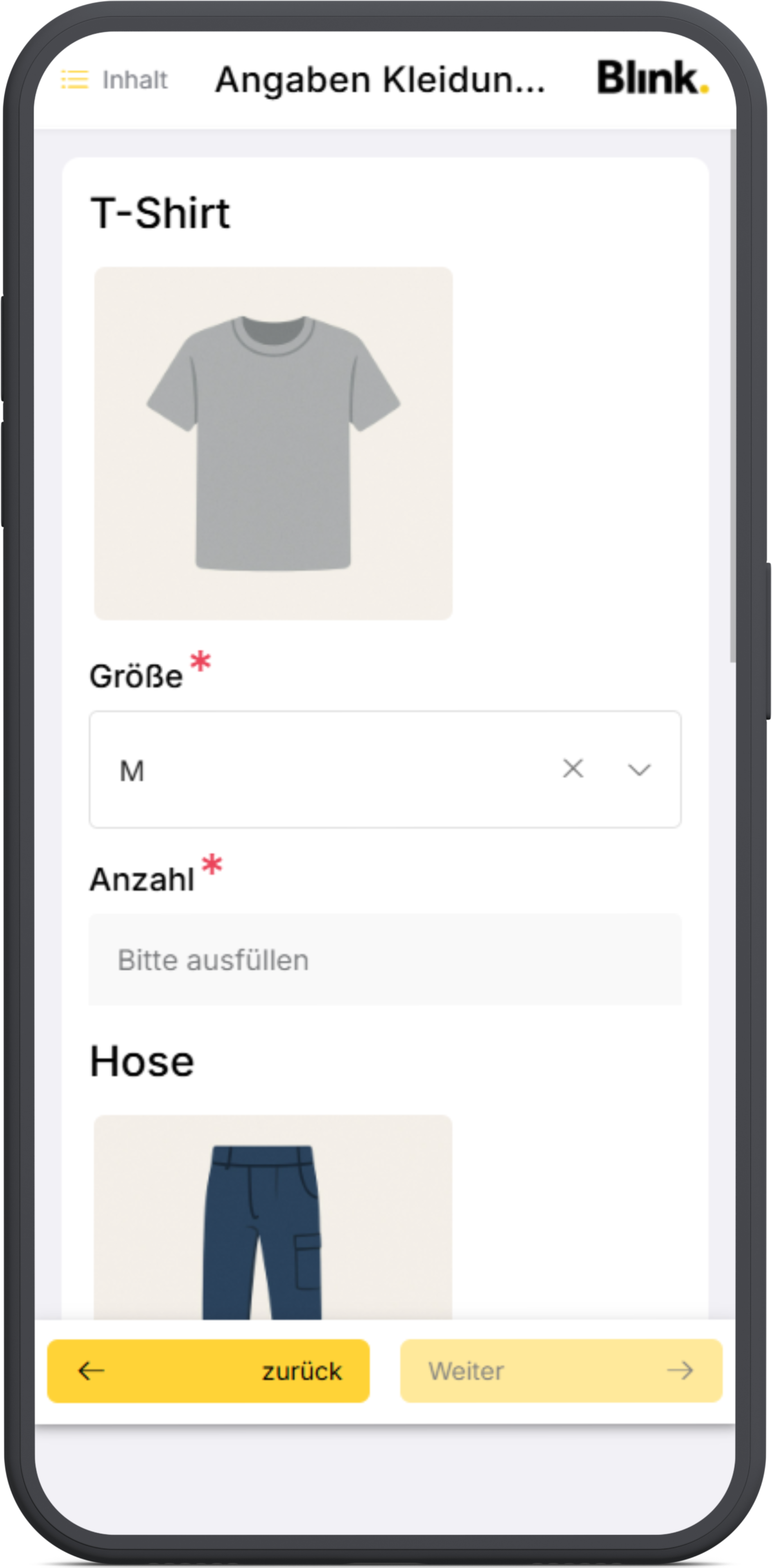
Task: Go back with the zurück button
Action: pos(208,1371)
